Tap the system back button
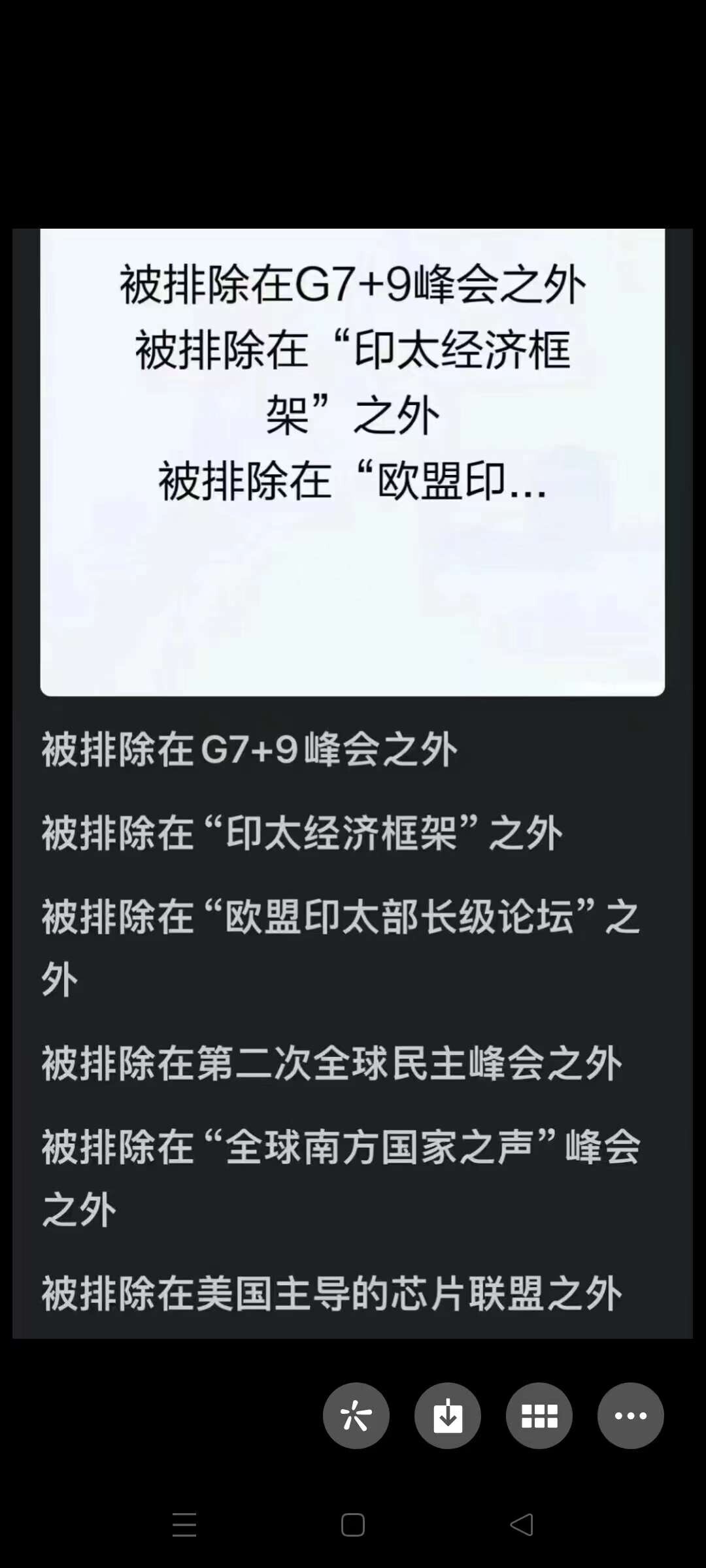This screenshot has width=706, height=1568. click(x=522, y=1525)
